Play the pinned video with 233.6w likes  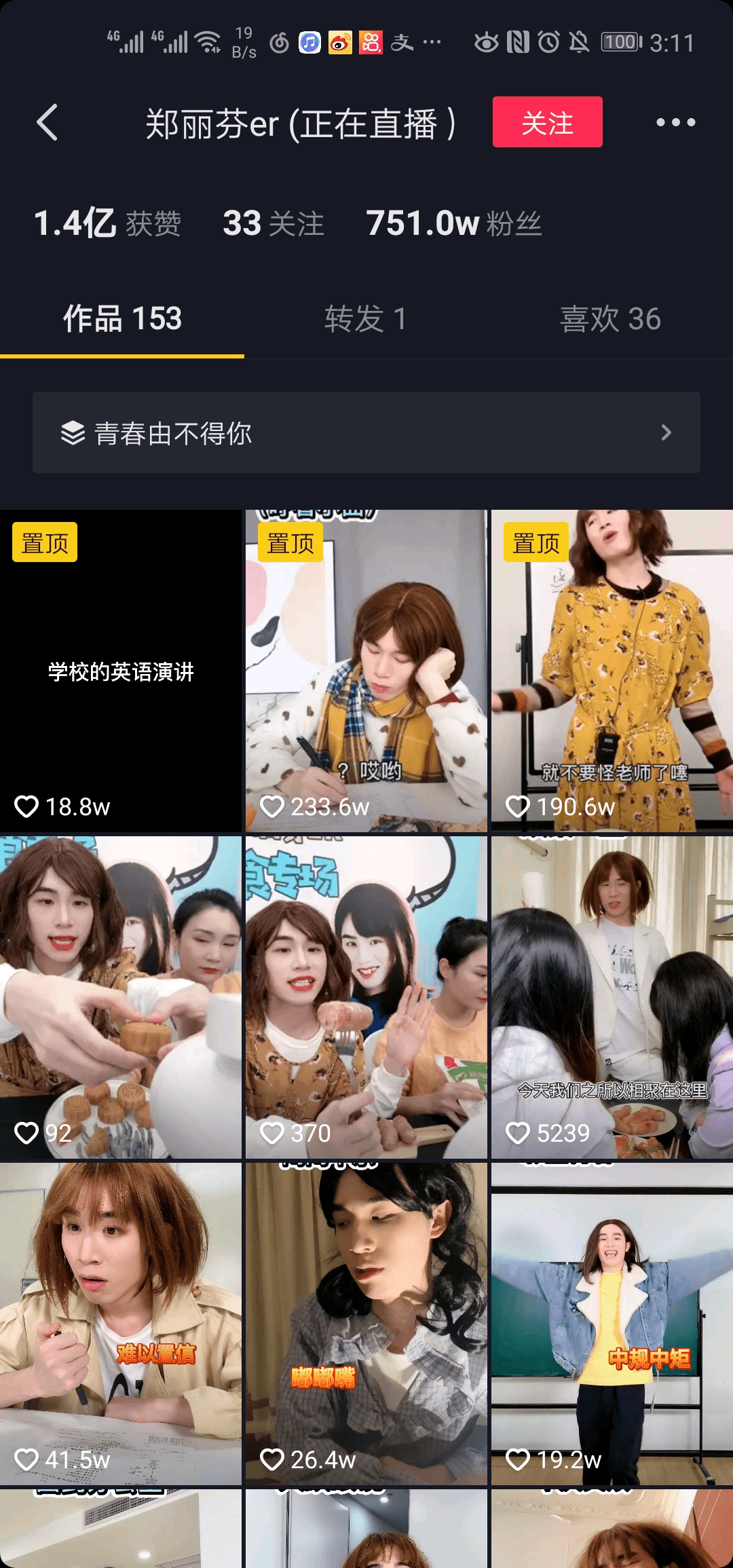click(x=366, y=671)
